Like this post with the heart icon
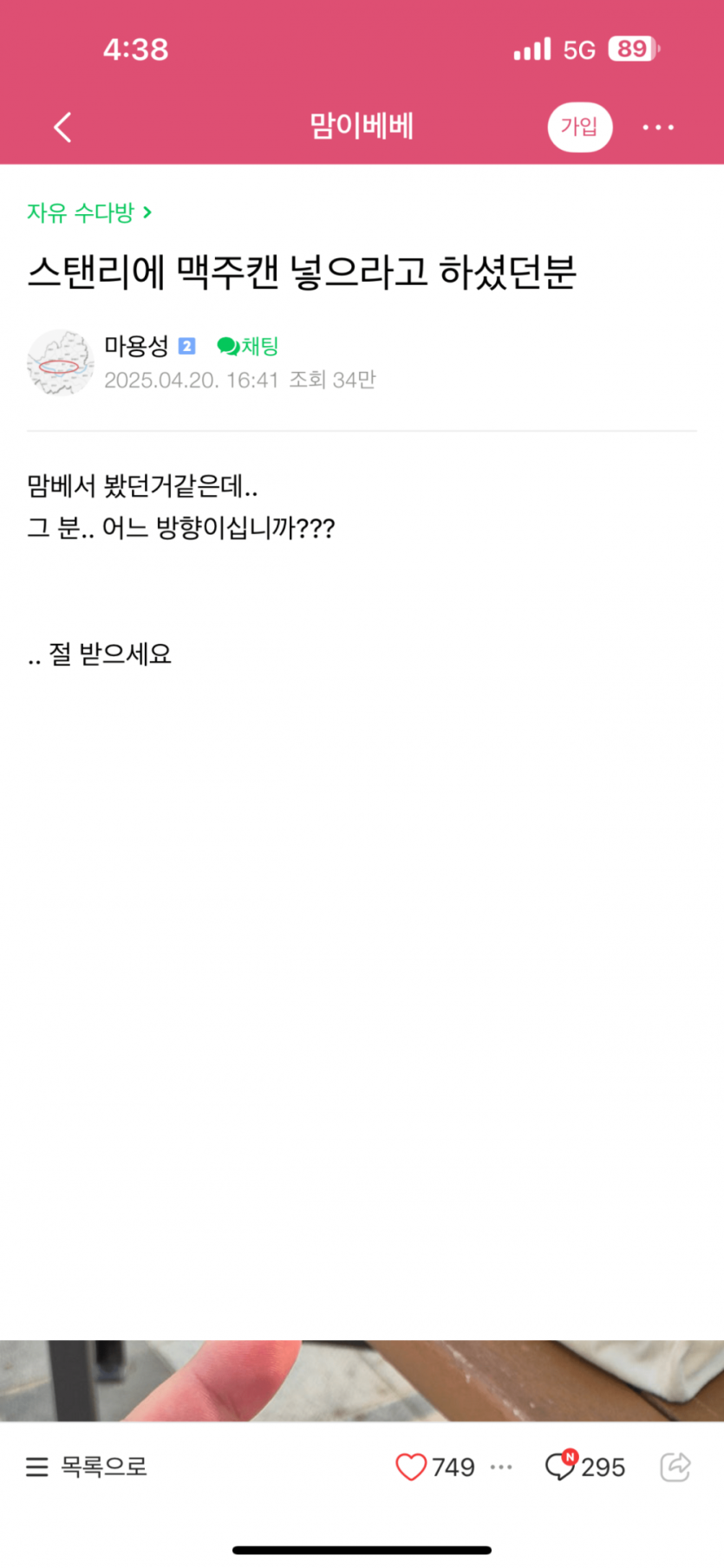This screenshot has height=1568, width=724. click(x=411, y=1467)
